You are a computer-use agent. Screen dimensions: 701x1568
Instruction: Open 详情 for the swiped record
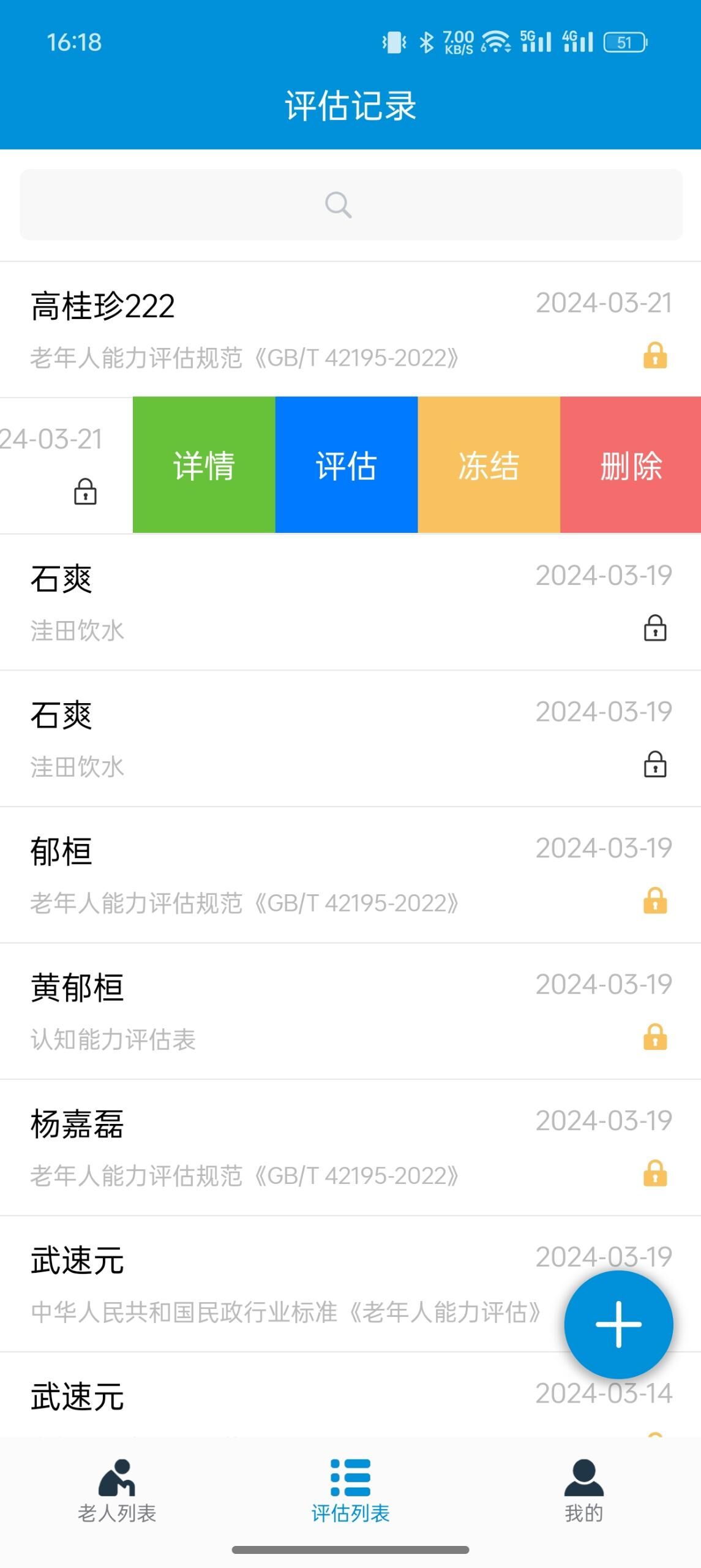(x=204, y=465)
